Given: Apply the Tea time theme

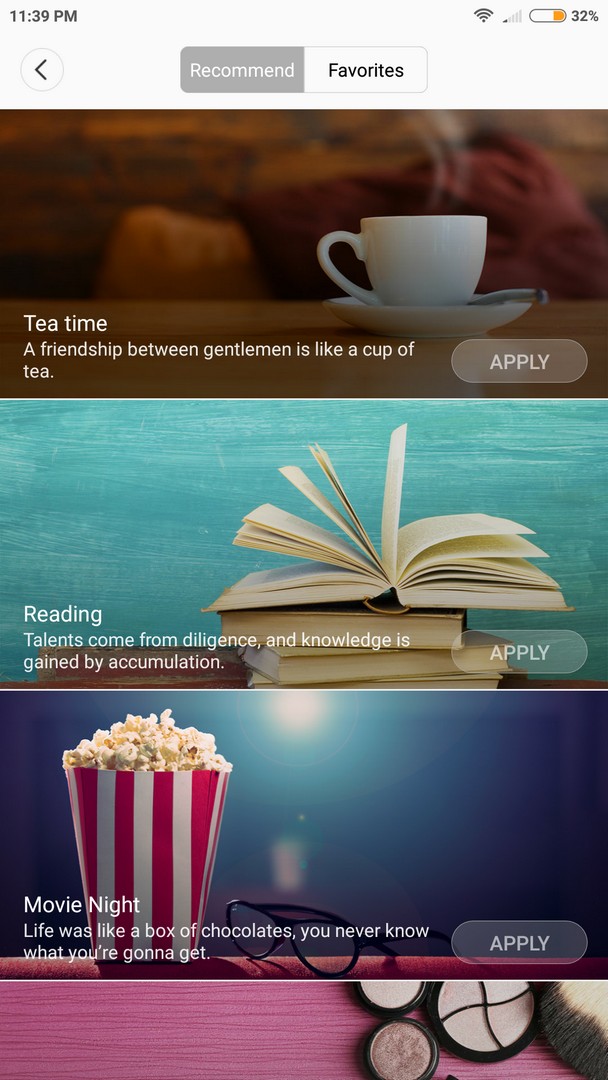Looking at the screenshot, I should click(x=519, y=361).
